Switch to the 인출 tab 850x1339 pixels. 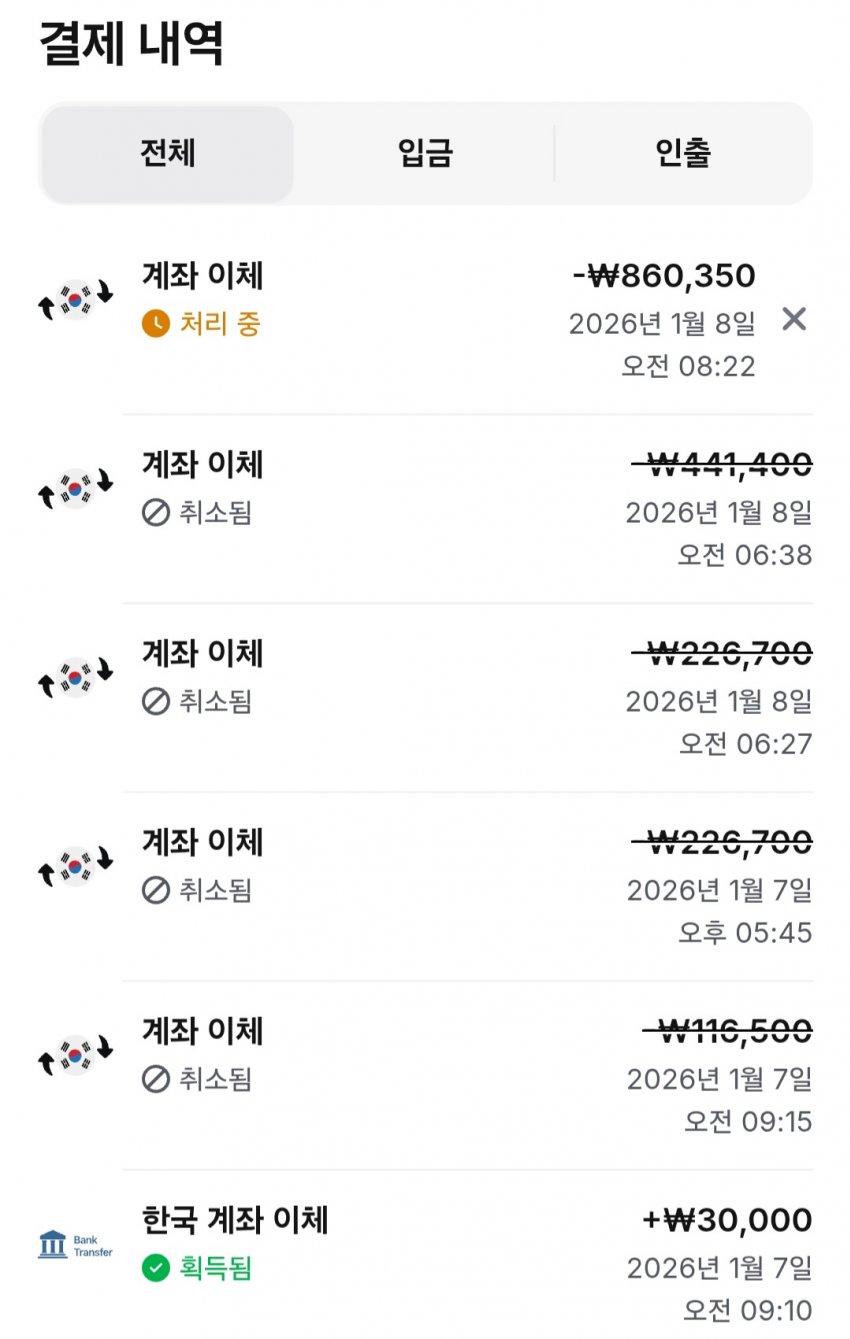click(x=683, y=154)
